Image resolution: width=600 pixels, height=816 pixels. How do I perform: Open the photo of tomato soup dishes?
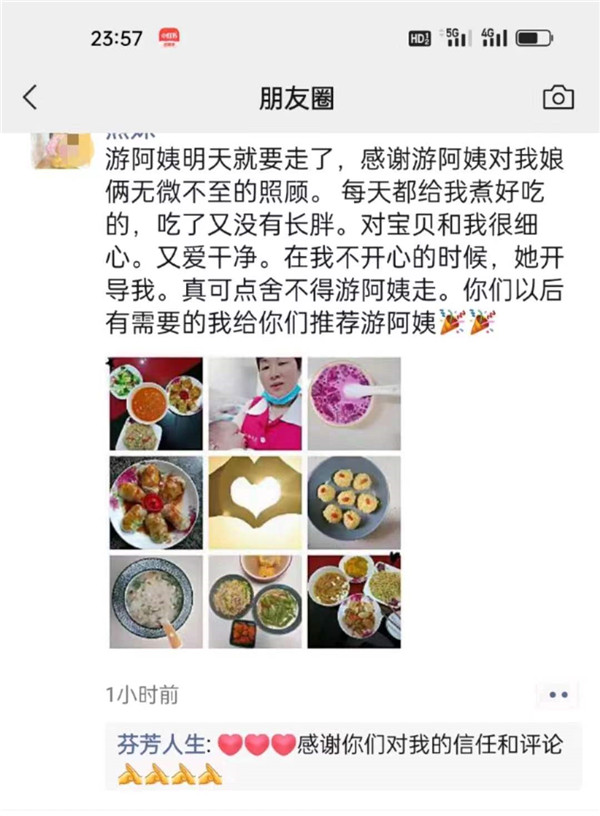[x=156, y=403]
